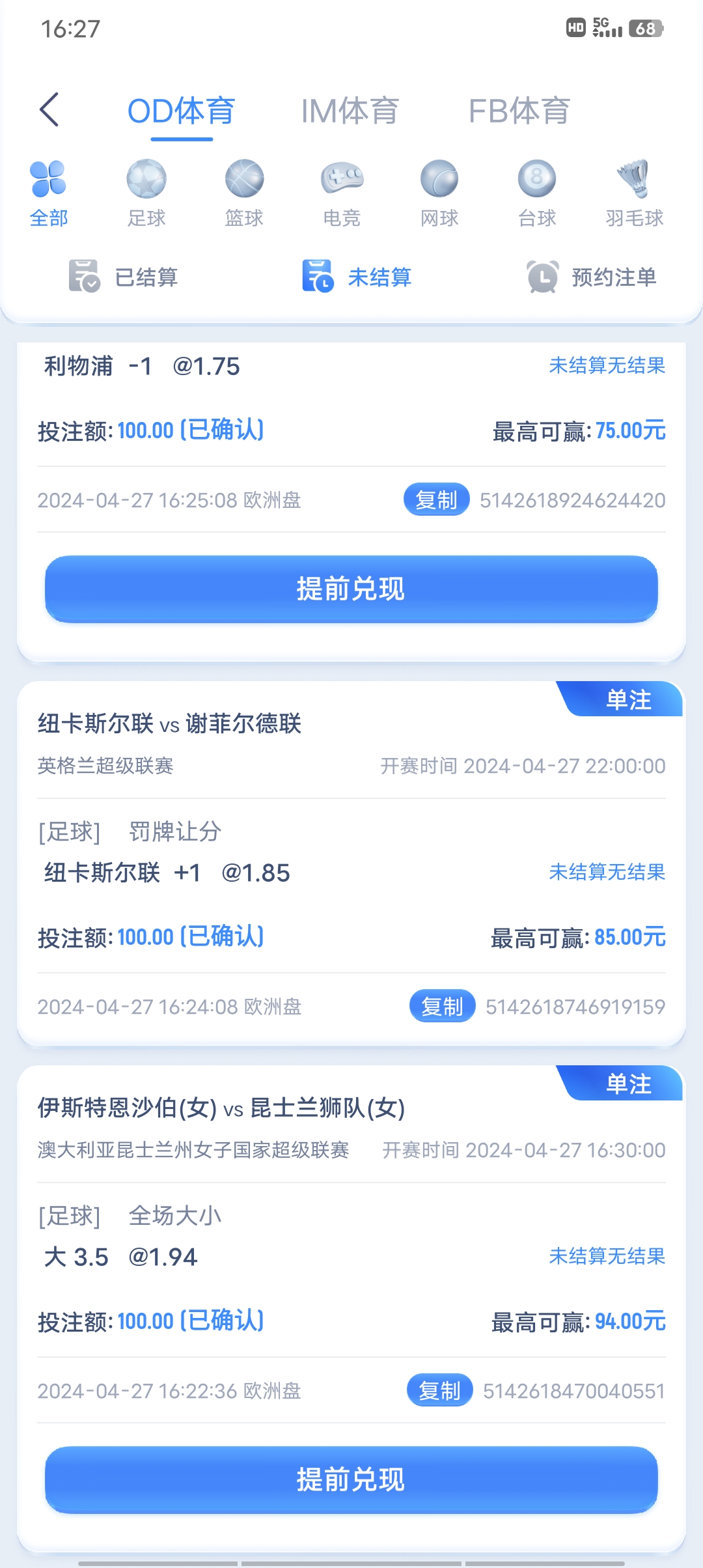703x1568 pixels.
Task: Go back using the top-left arrow
Action: [x=49, y=109]
